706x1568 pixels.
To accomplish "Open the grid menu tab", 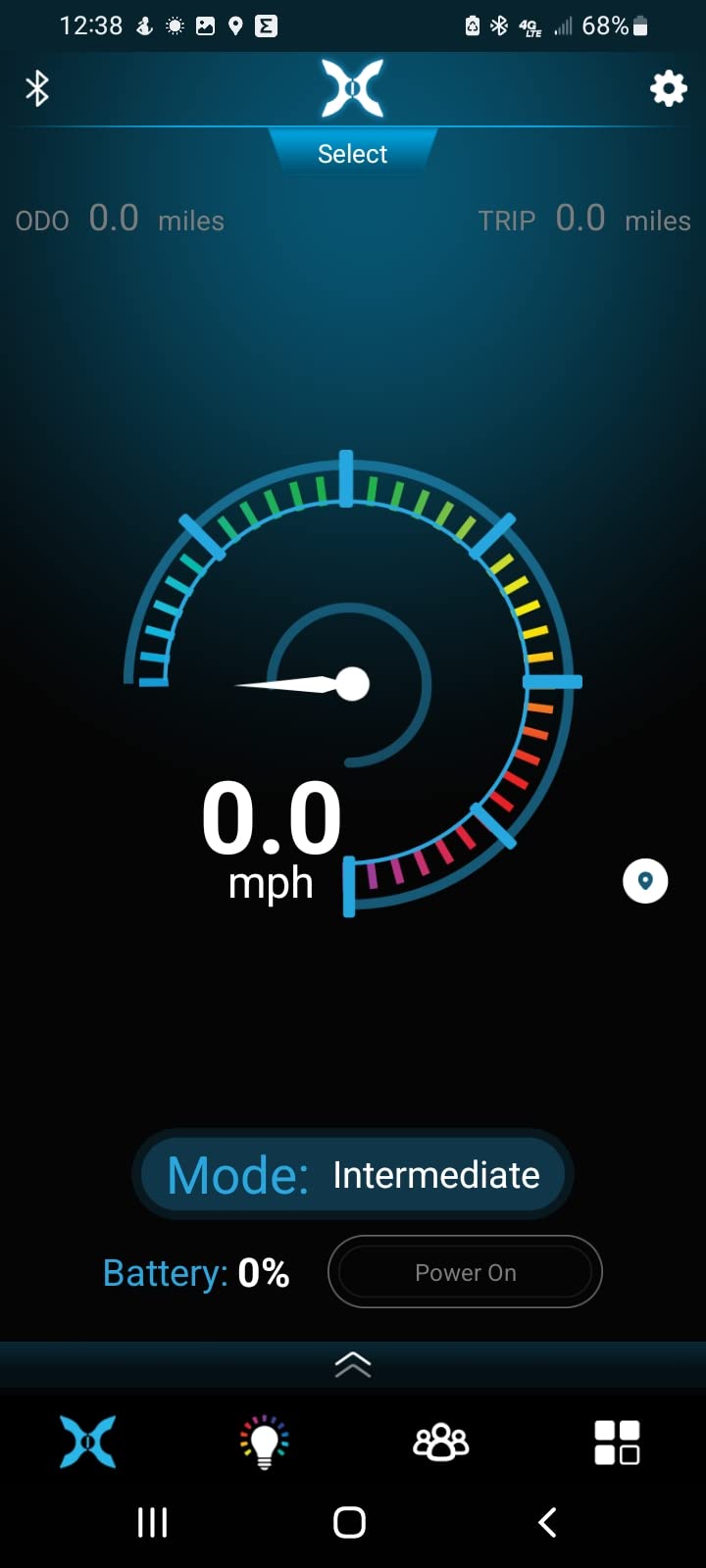I will click(617, 1443).
